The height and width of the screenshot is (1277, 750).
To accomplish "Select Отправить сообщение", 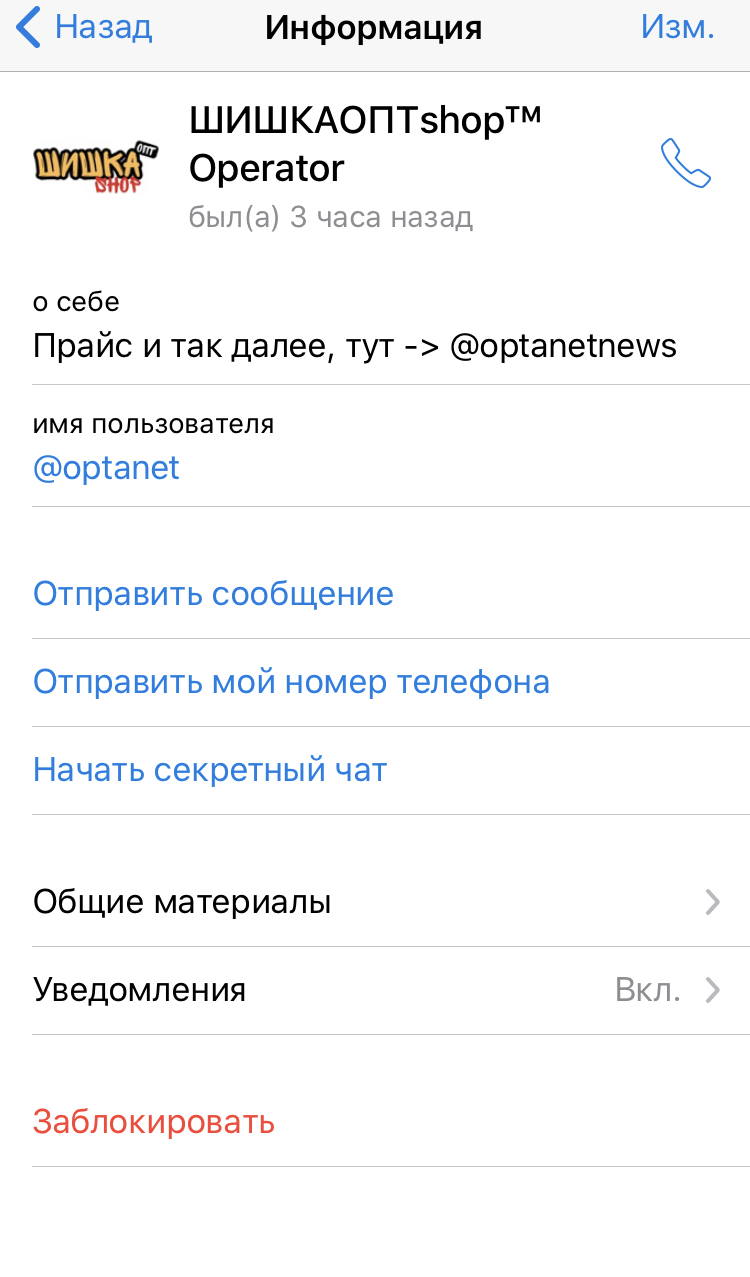I will coord(391,594).
